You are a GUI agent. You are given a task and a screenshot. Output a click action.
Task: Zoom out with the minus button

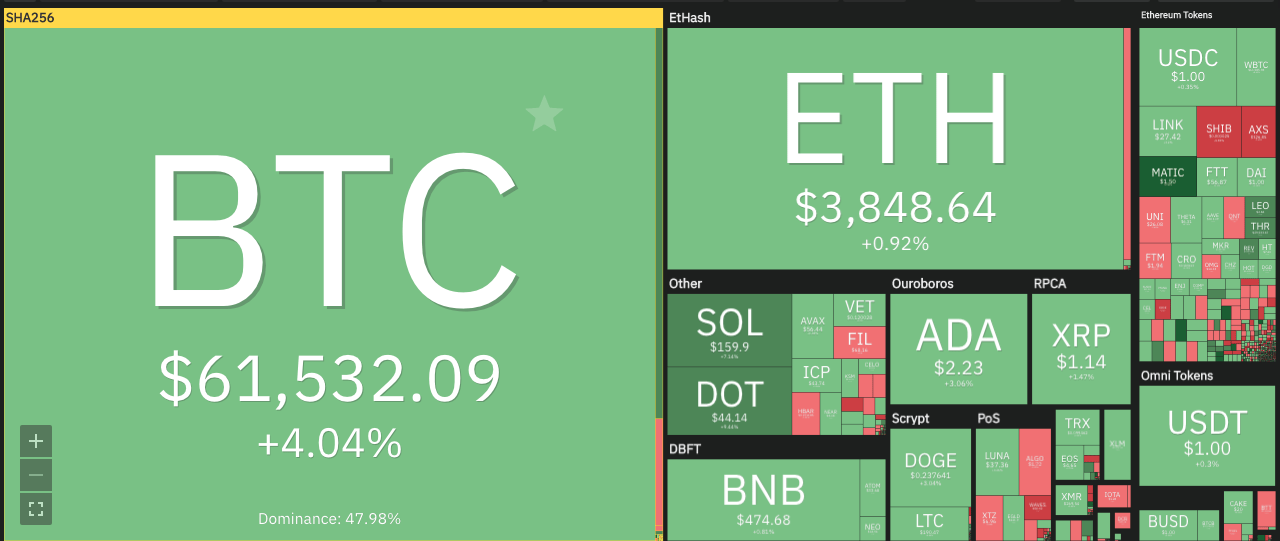[x=36, y=474]
